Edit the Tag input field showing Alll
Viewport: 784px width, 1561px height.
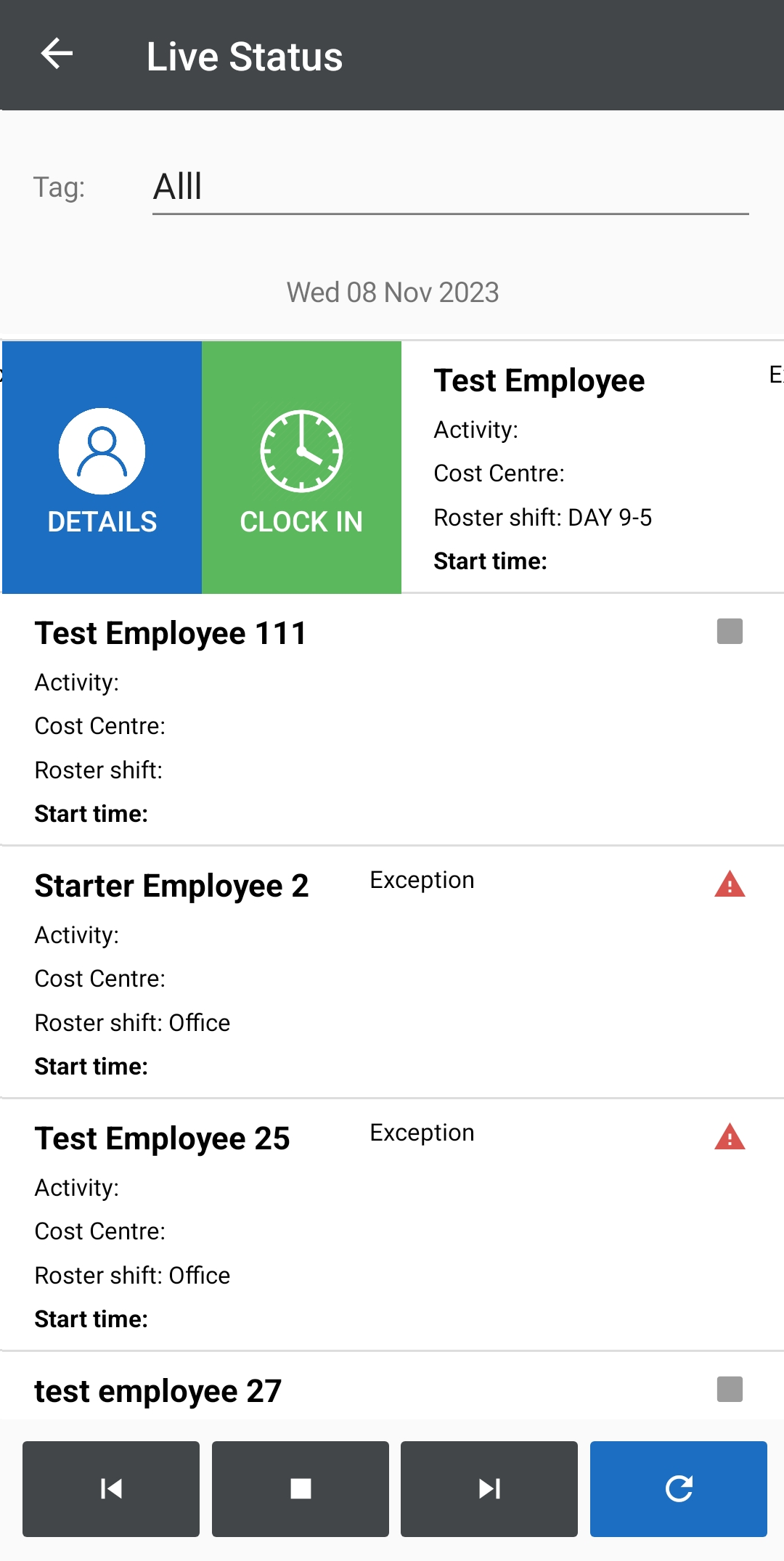449,187
